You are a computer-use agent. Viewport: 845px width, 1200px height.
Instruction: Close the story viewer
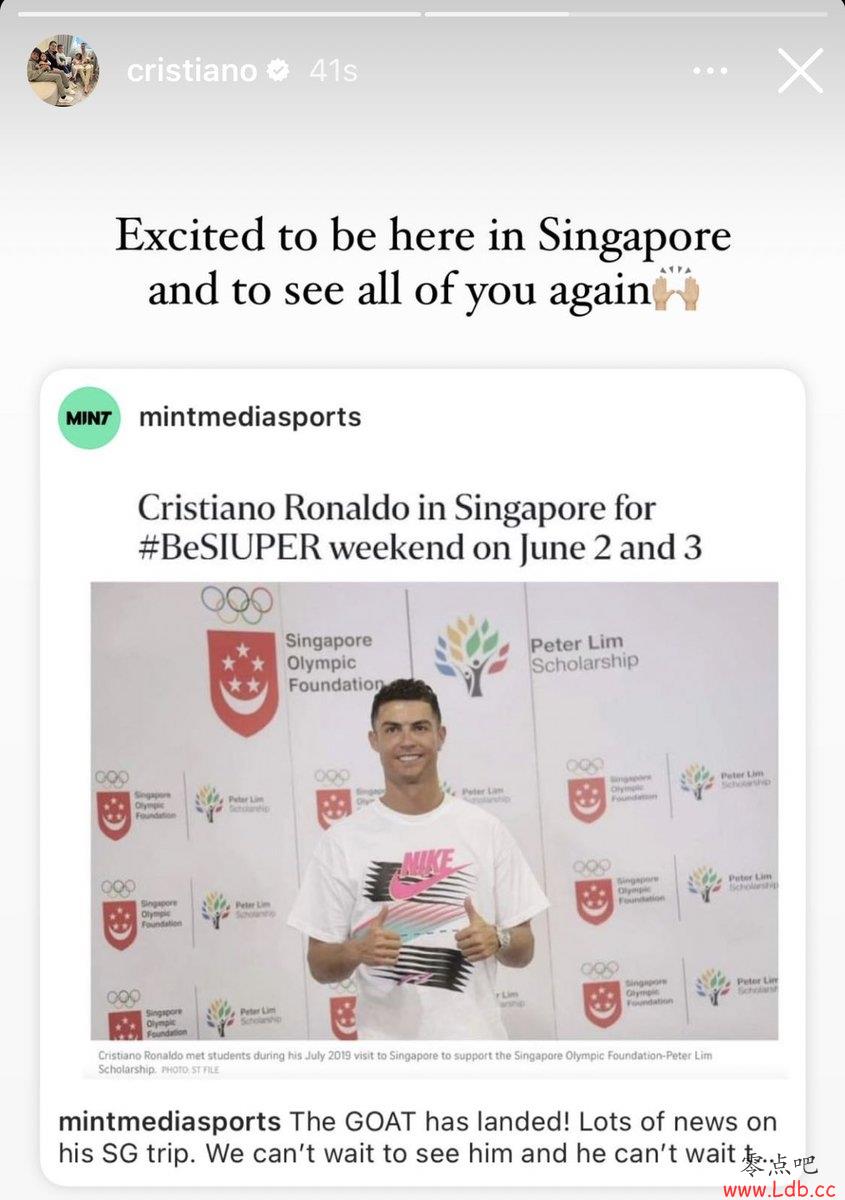point(800,71)
